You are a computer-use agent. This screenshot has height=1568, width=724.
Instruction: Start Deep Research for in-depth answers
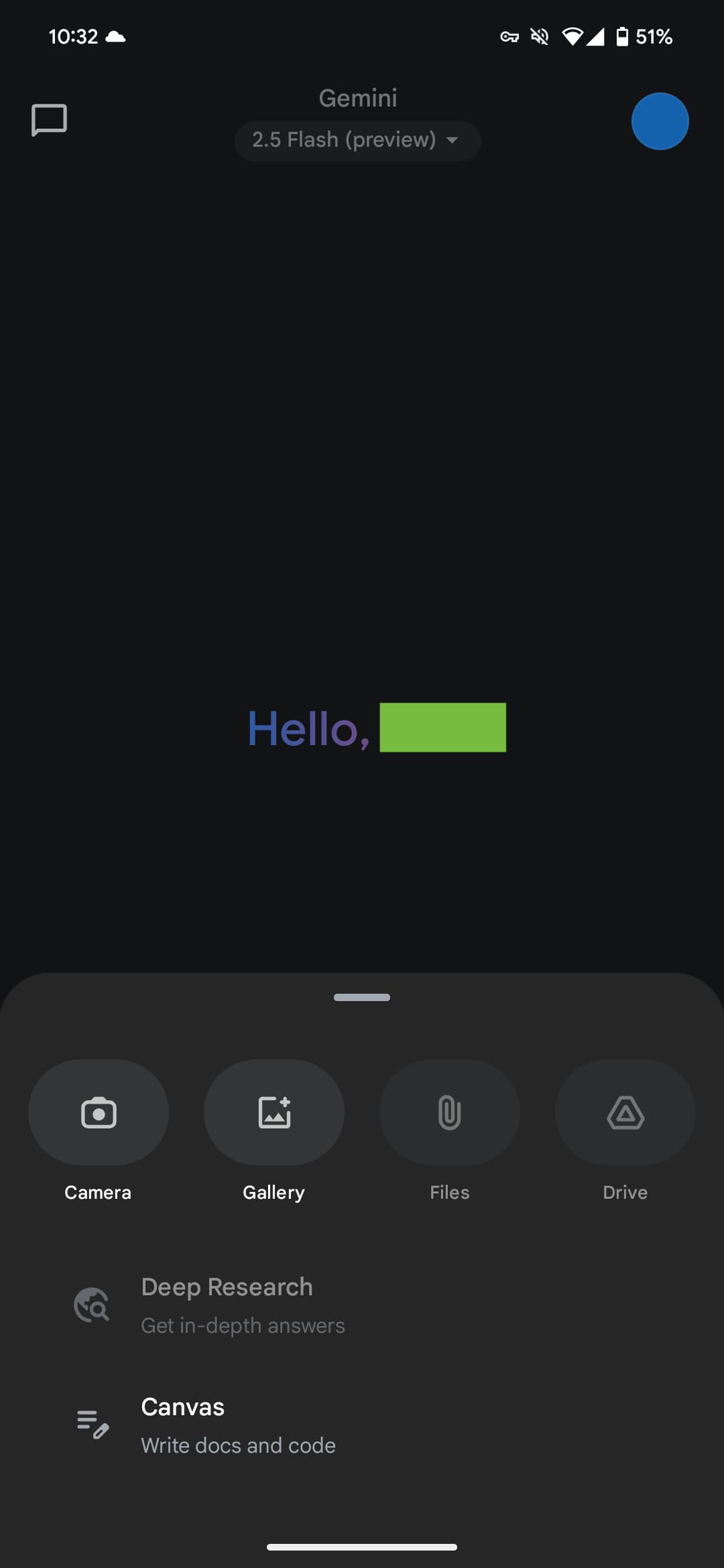pos(227,1305)
